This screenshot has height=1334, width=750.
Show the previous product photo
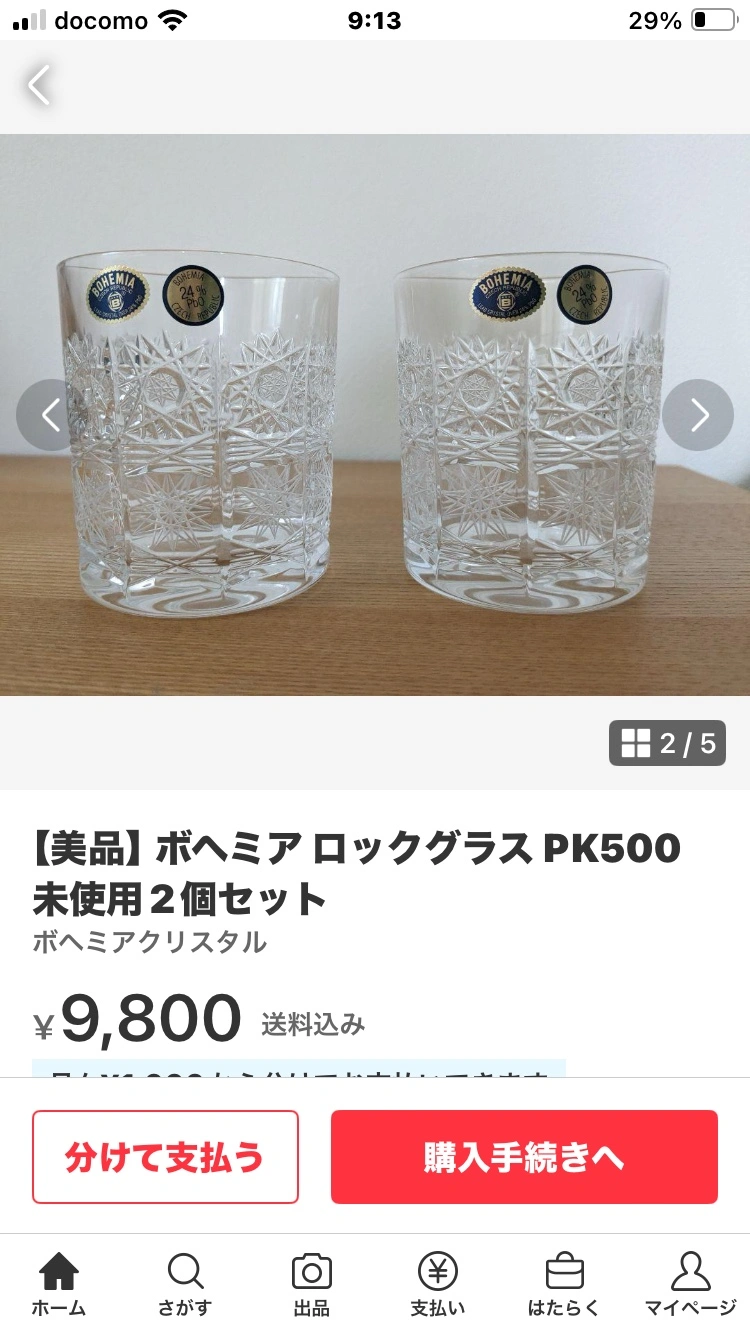tap(51, 415)
